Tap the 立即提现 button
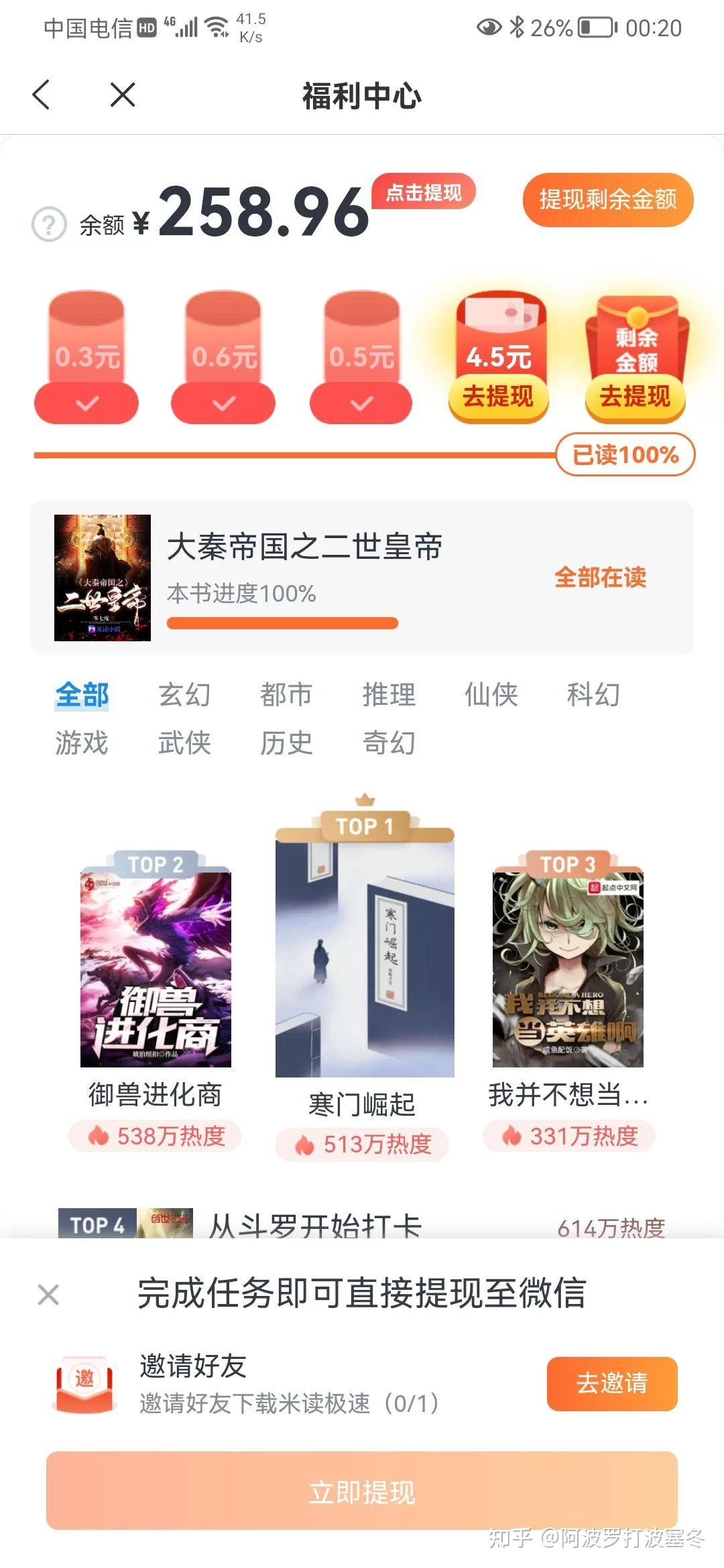The width and height of the screenshot is (724, 1568). (x=362, y=1492)
